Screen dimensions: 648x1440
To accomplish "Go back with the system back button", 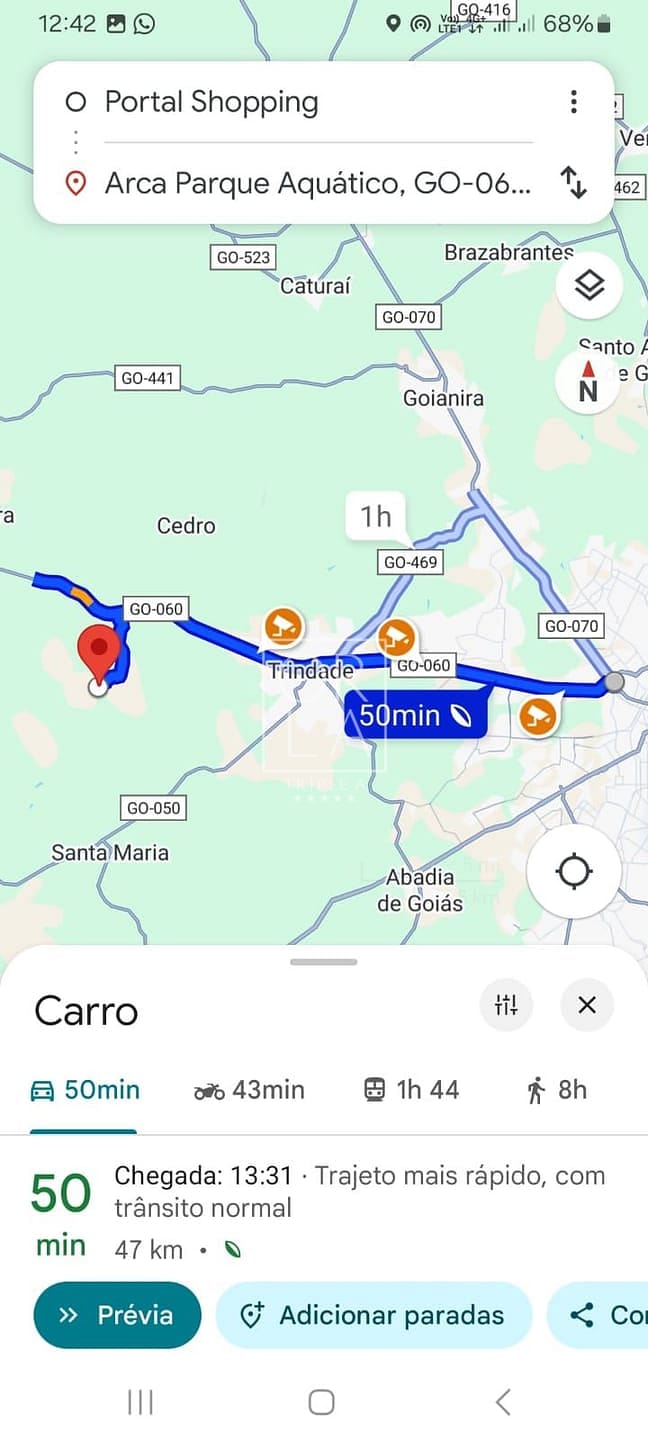I will point(503,1402).
